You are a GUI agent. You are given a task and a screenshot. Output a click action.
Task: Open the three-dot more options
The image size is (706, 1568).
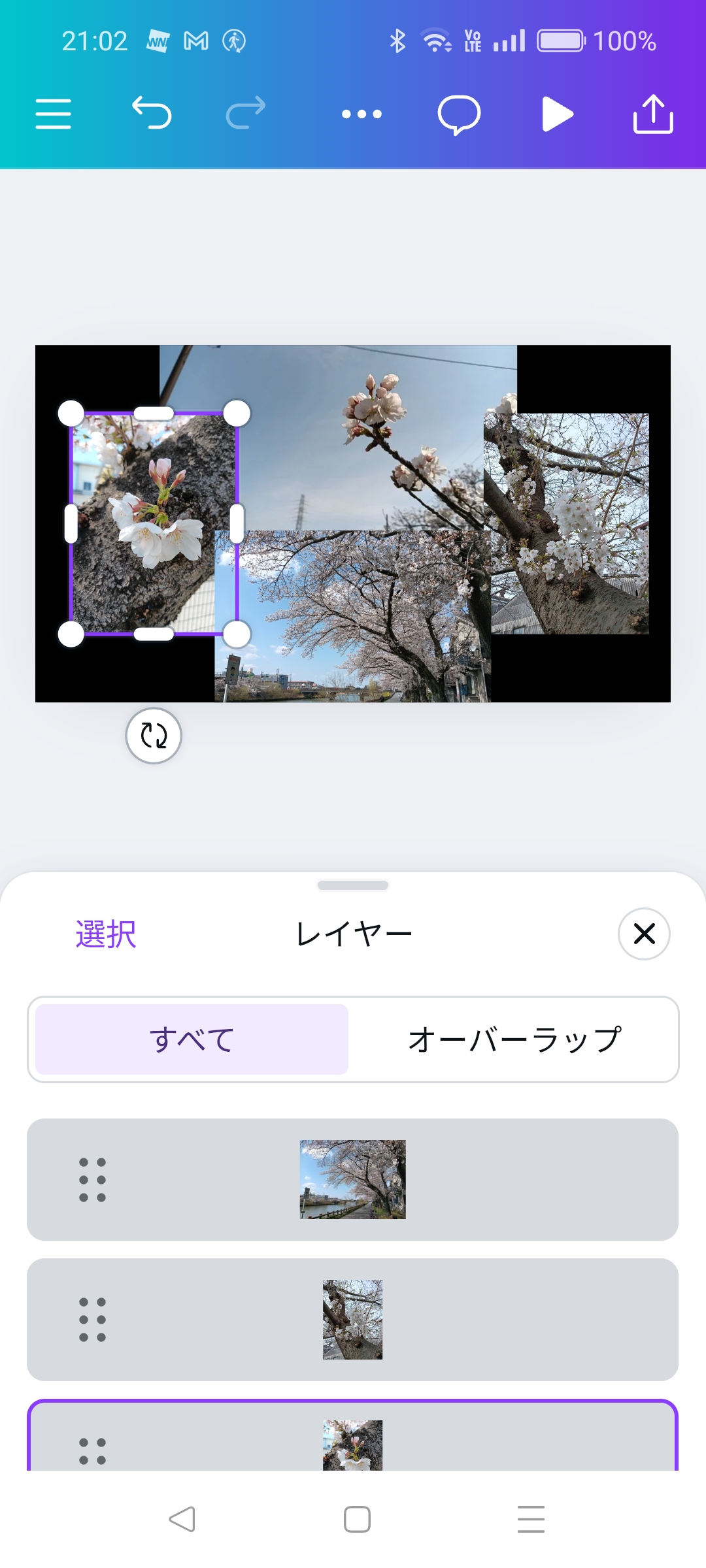pos(361,114)
